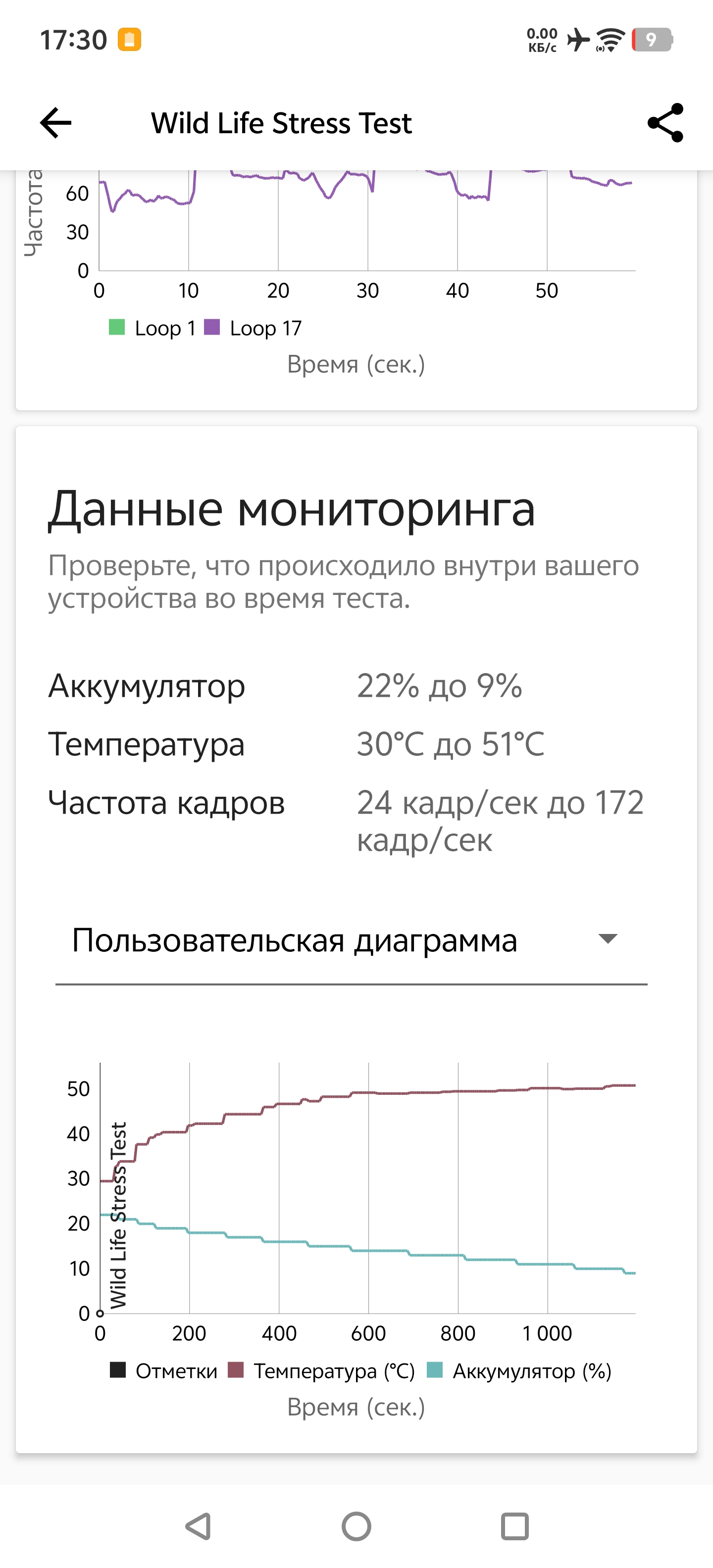Toggle Температура (°C) series in legend
Screen dimensions: 713x1568
coord(321,1372)
